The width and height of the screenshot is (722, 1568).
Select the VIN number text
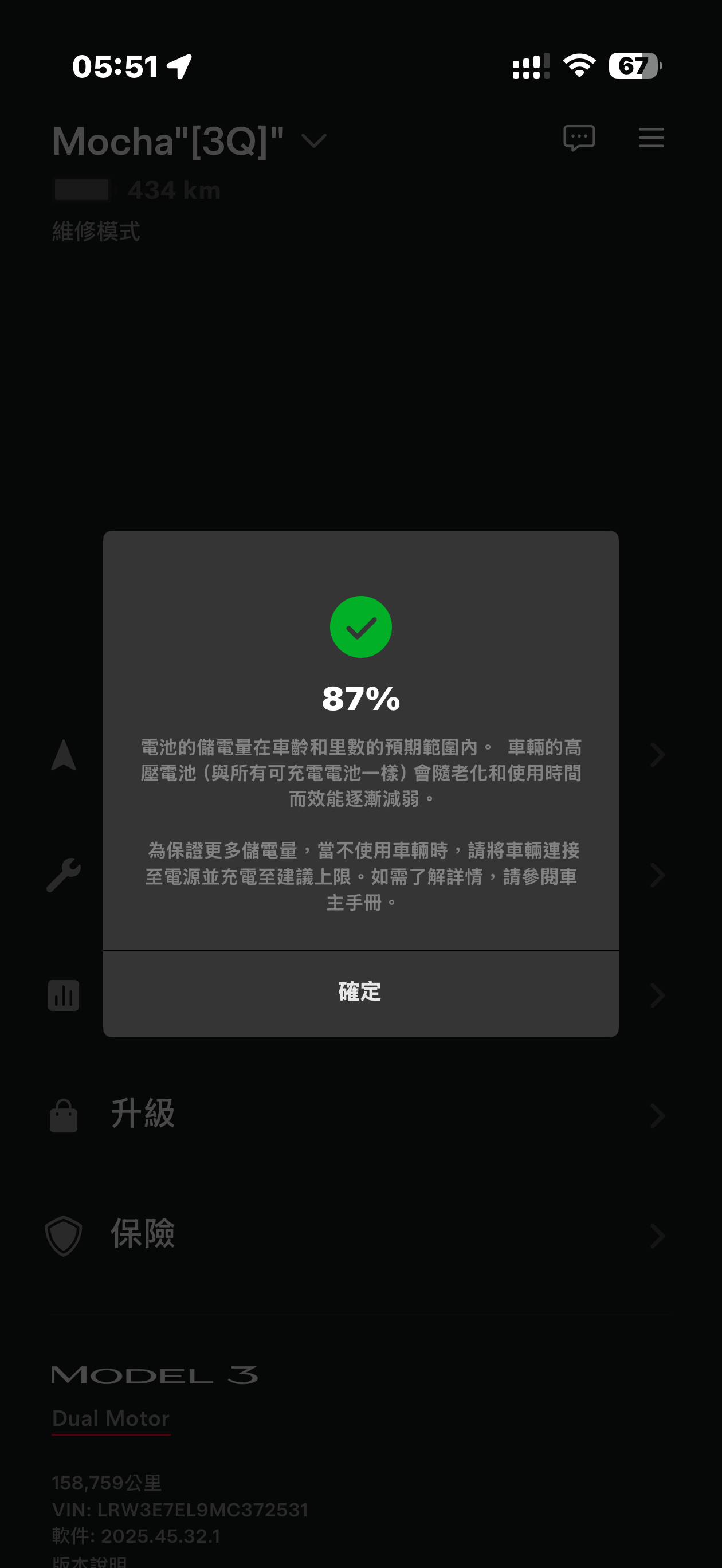click(x=180, y=1510)
